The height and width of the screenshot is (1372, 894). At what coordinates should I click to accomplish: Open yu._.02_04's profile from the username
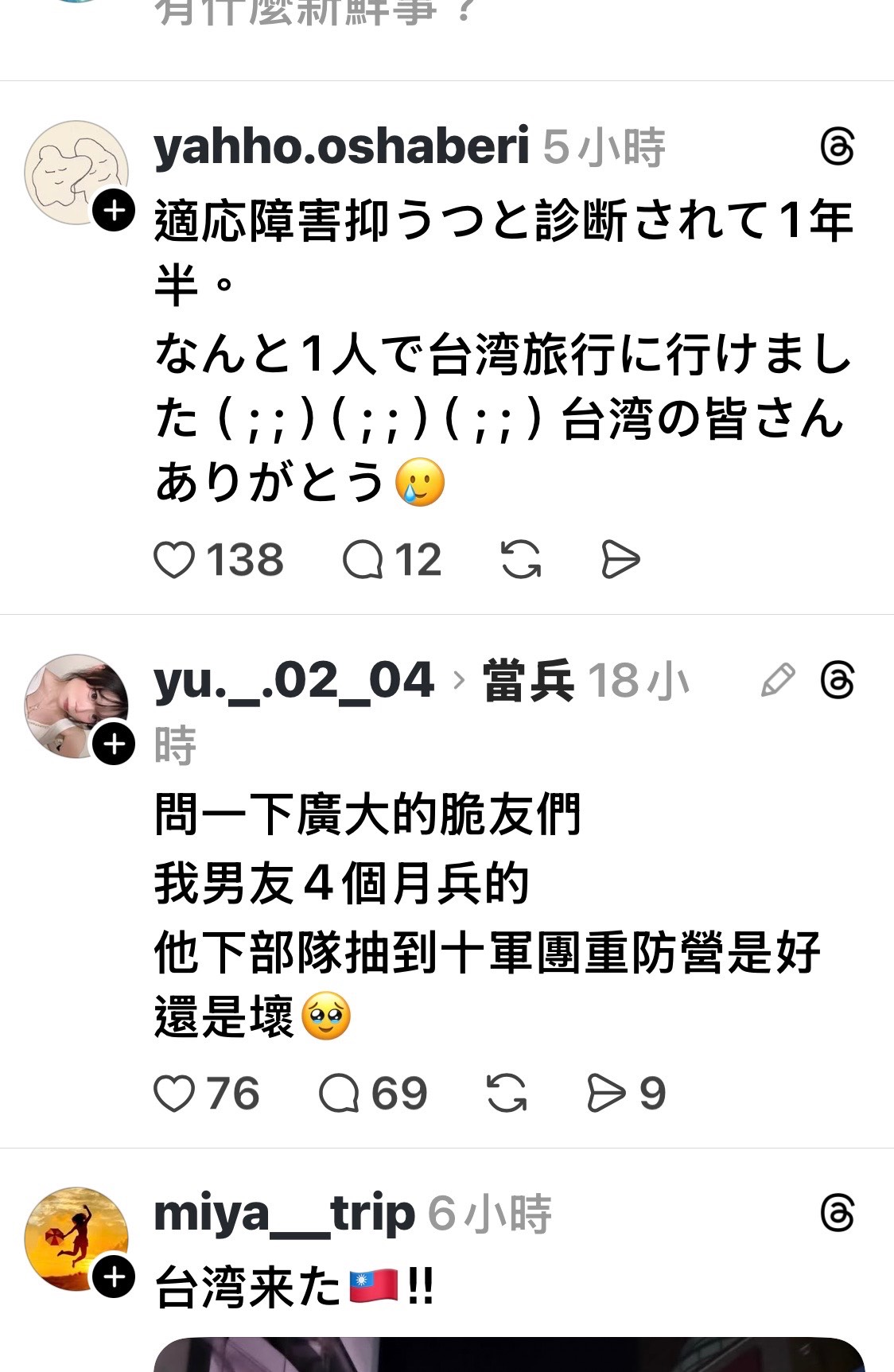(x=293, y=682)
